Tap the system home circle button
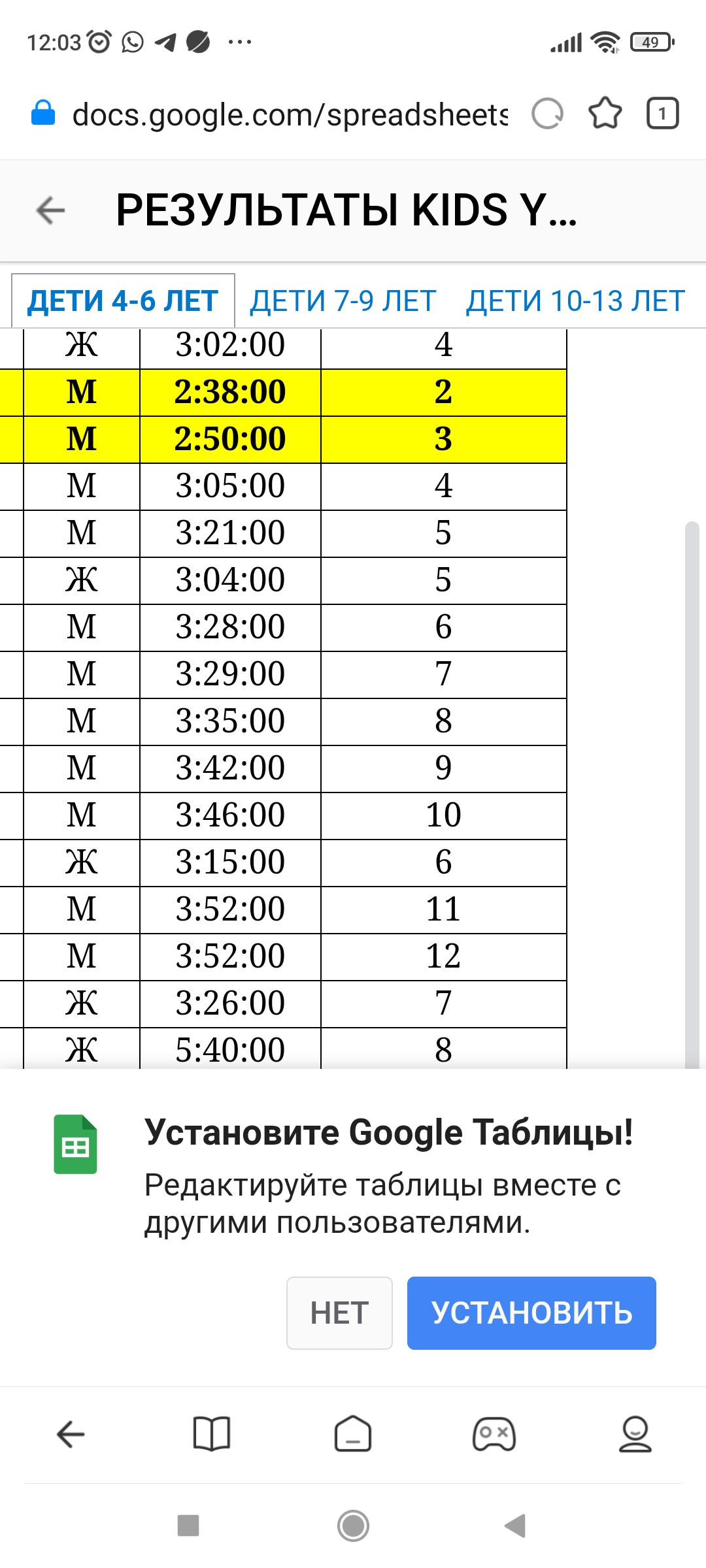Image resolution: width=706 pixels, height=1568 pixels. pyautogui.click(x=353, y=1526)
